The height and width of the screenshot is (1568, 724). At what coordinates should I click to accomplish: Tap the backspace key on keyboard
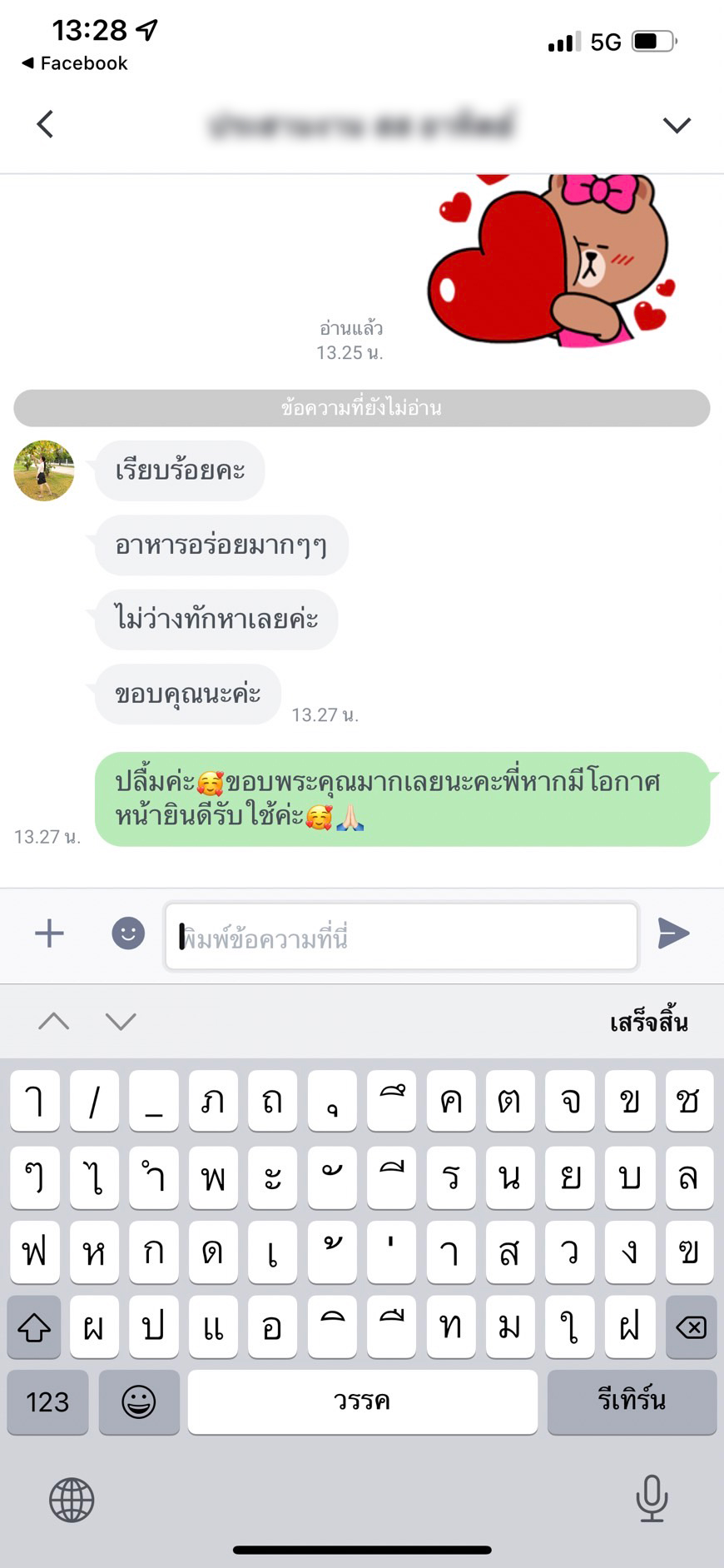click(691, 1327)
